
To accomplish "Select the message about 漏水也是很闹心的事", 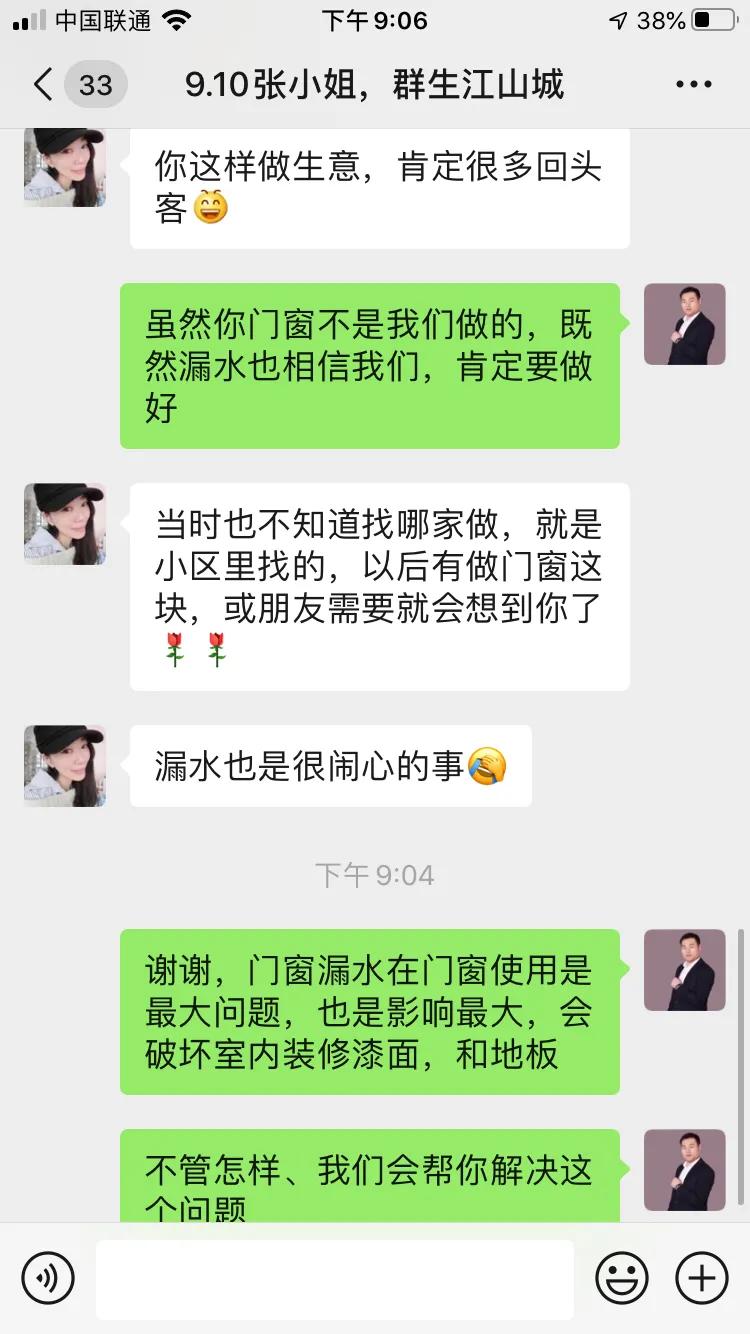I will (x=330, y=766).
